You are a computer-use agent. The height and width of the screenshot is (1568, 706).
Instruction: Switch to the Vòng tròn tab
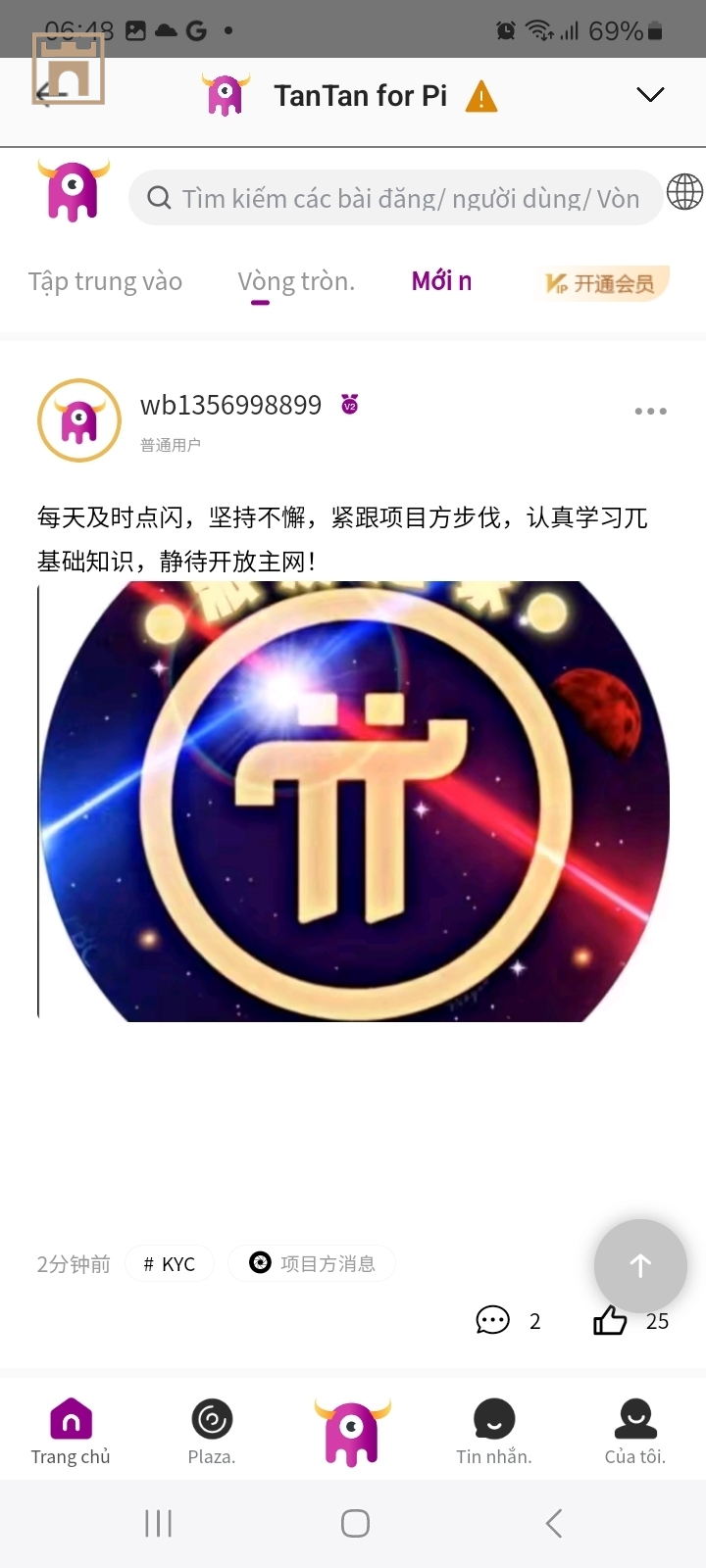tap(295, 281)
